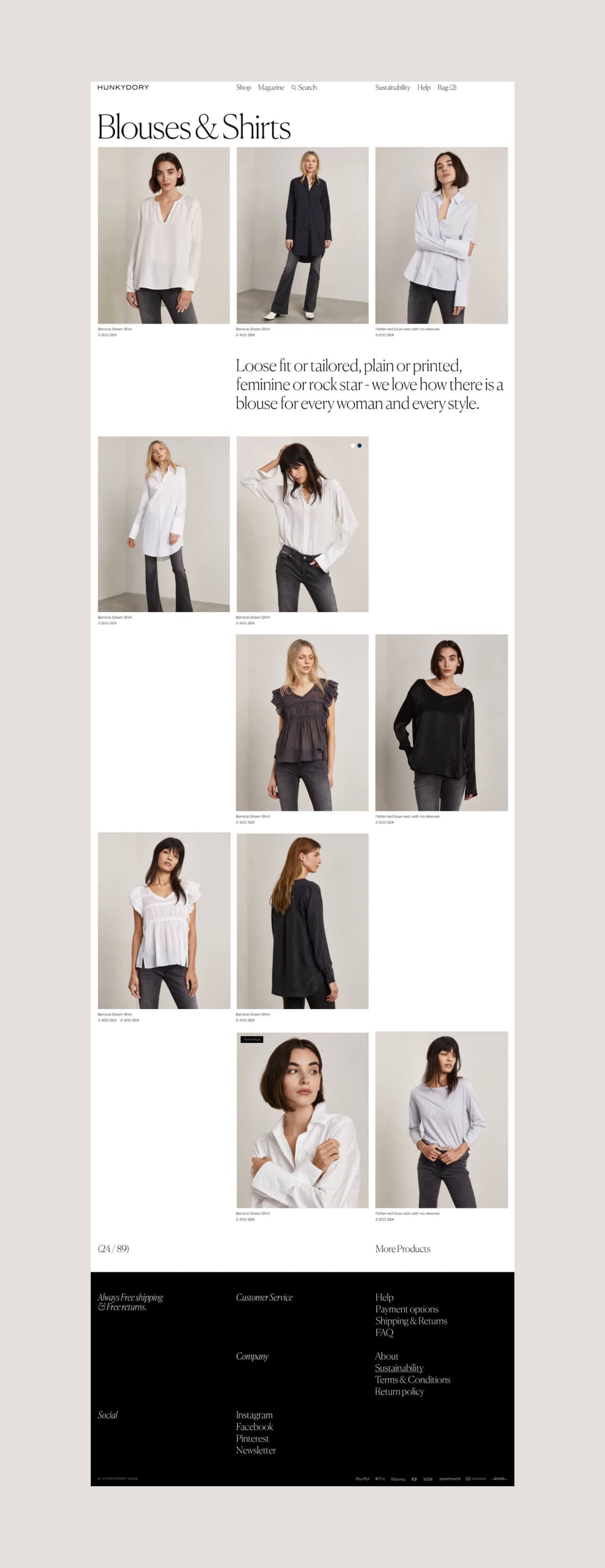
Task: Load More Products
Action: 402,1248
